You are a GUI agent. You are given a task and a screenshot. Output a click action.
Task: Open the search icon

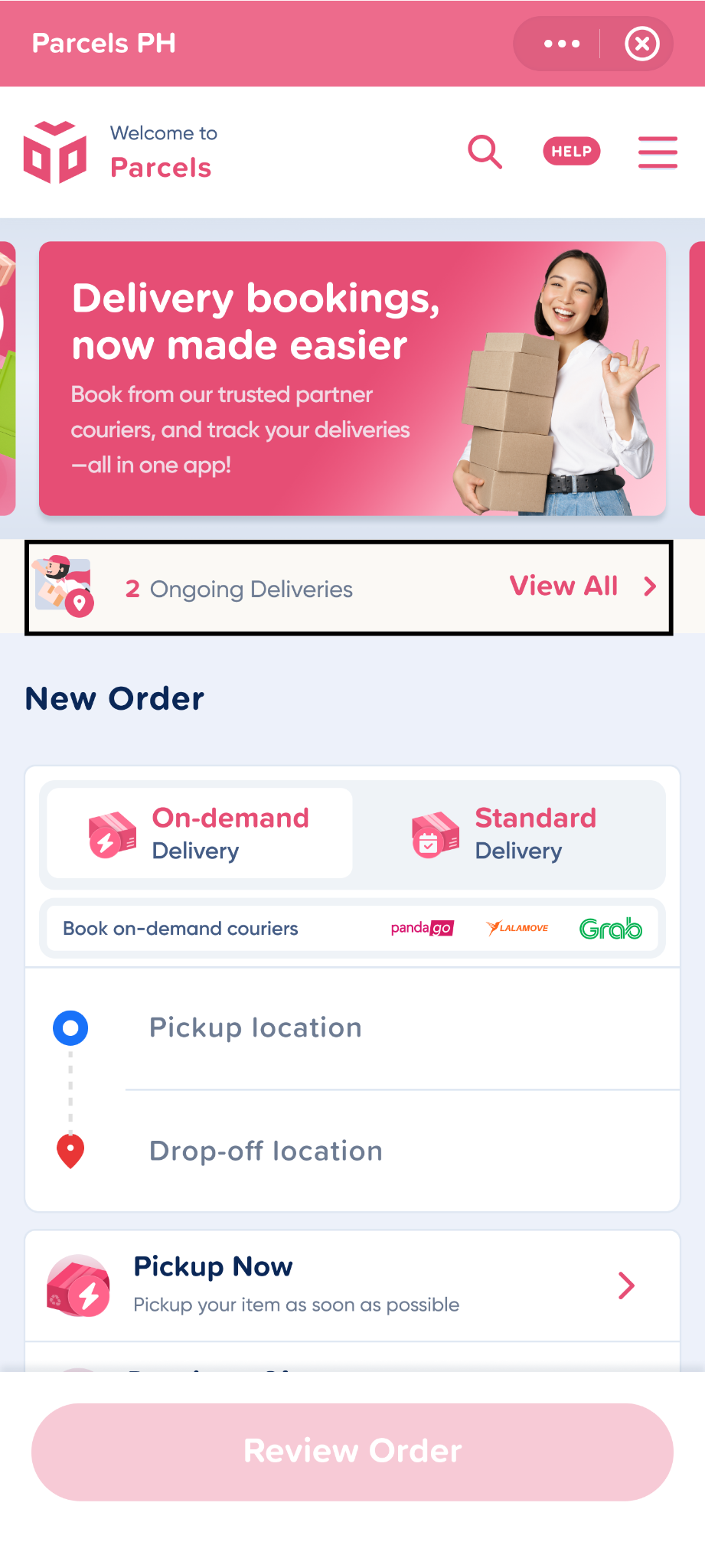(x=485, y=152)
